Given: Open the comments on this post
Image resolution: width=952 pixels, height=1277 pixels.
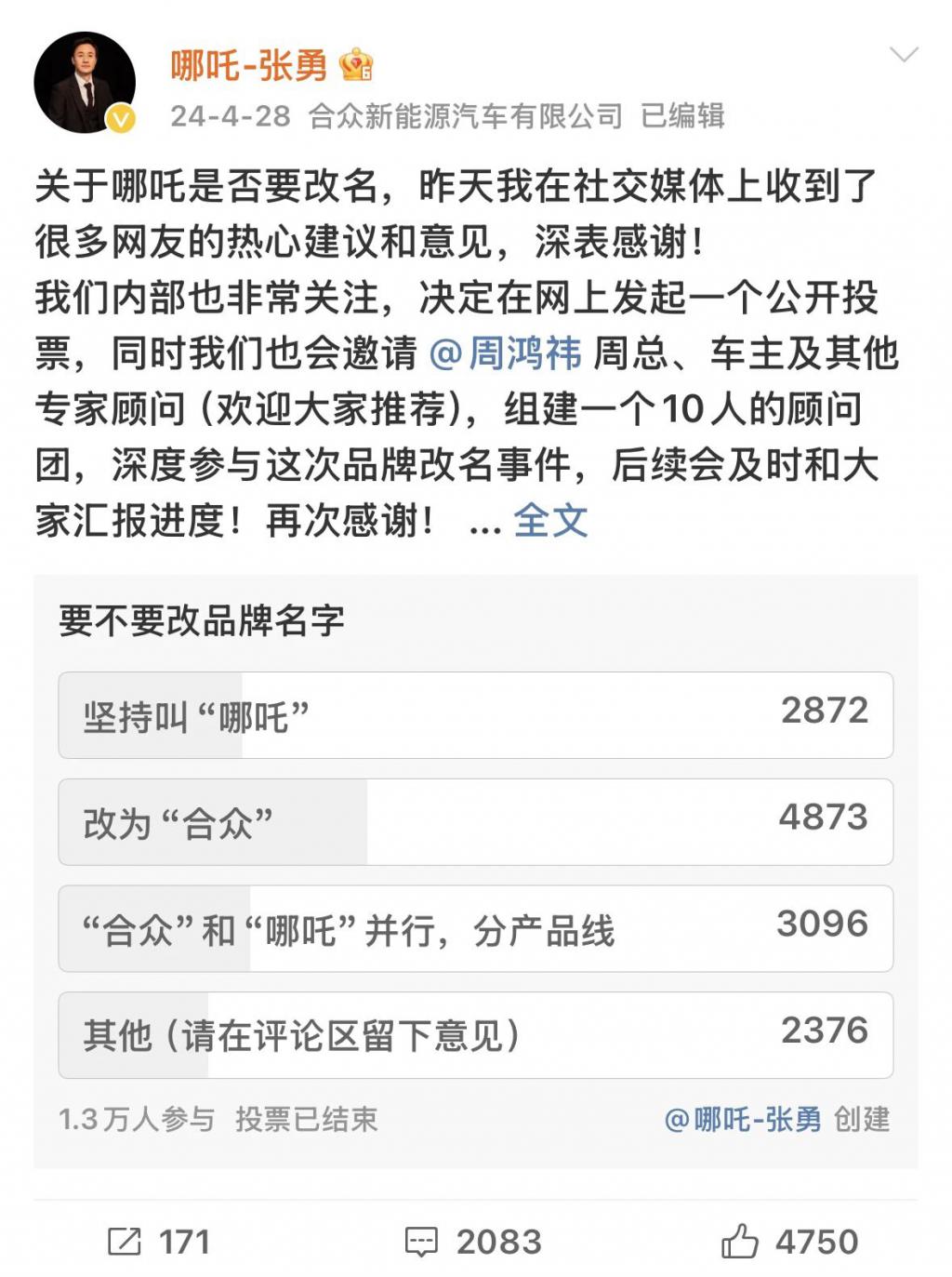Looking at the screenshot, I should (474, 1242).
